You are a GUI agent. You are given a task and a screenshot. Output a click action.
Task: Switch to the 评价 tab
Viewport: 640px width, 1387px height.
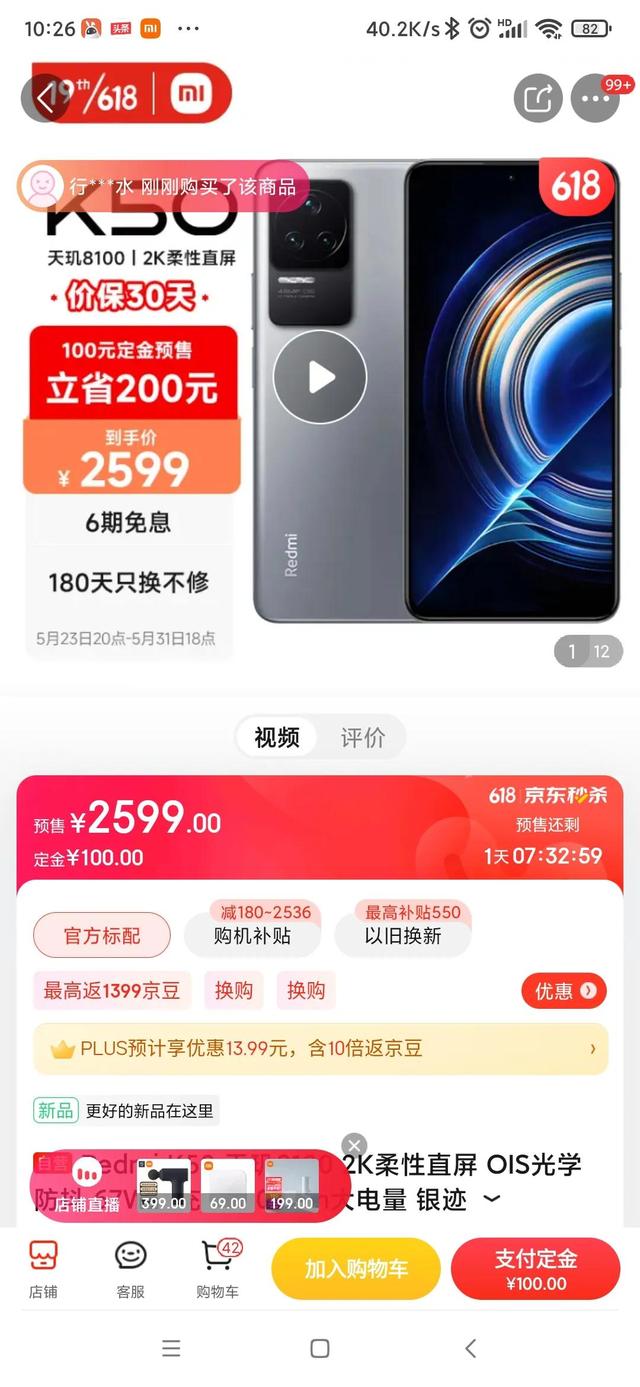tap(362, 737)
